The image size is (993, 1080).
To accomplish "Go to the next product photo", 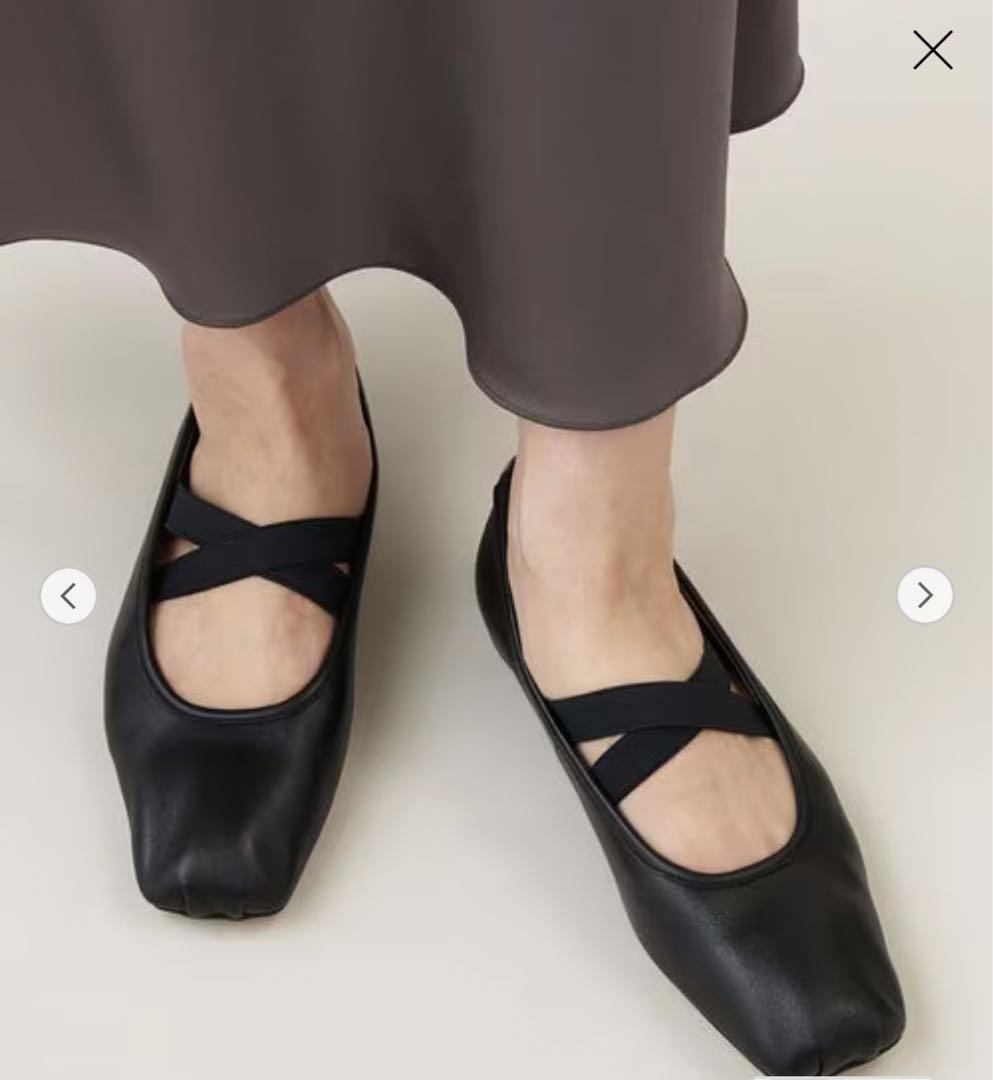I will (x=924, y=595).
